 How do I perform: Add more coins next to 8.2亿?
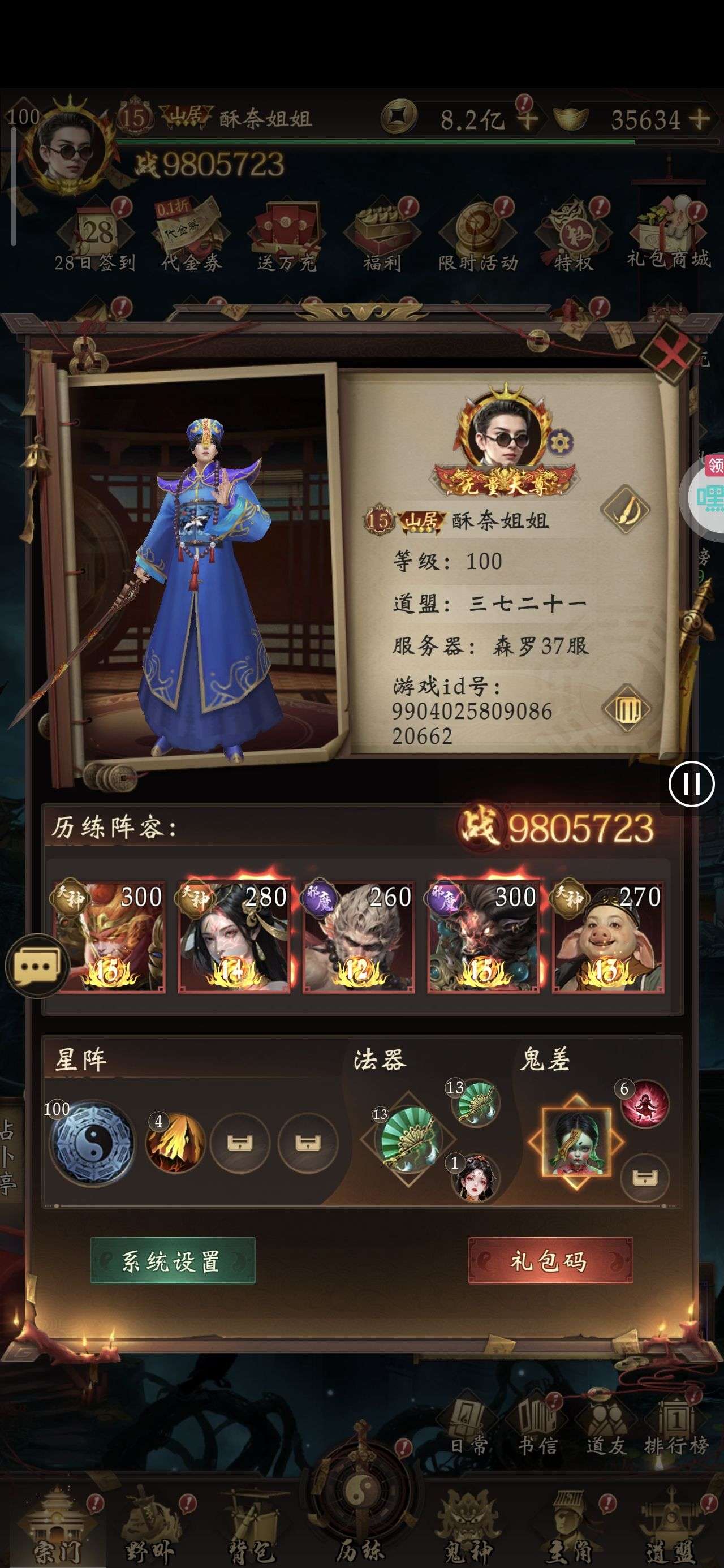pyautogui.click(x=527, y=119)
